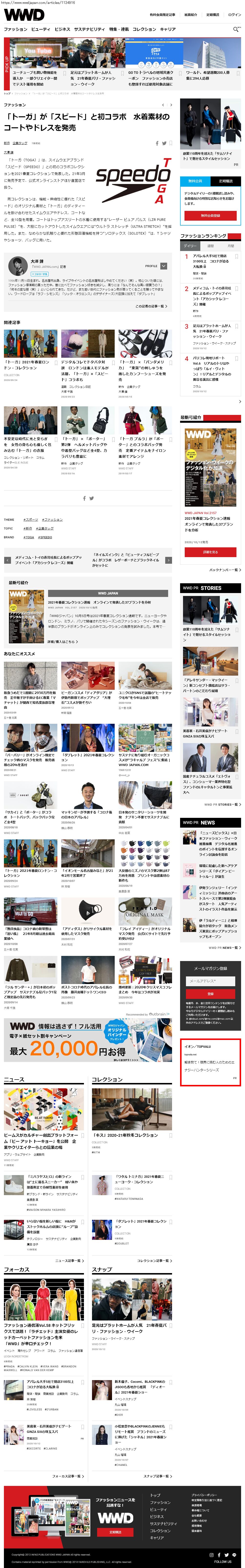
Task: Go to the ログイン login link
Action: pos(234,15)
